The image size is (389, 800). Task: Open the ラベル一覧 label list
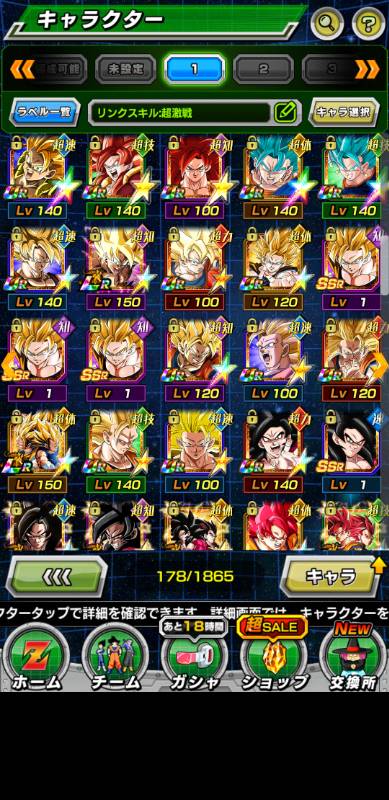pos(44,112)
